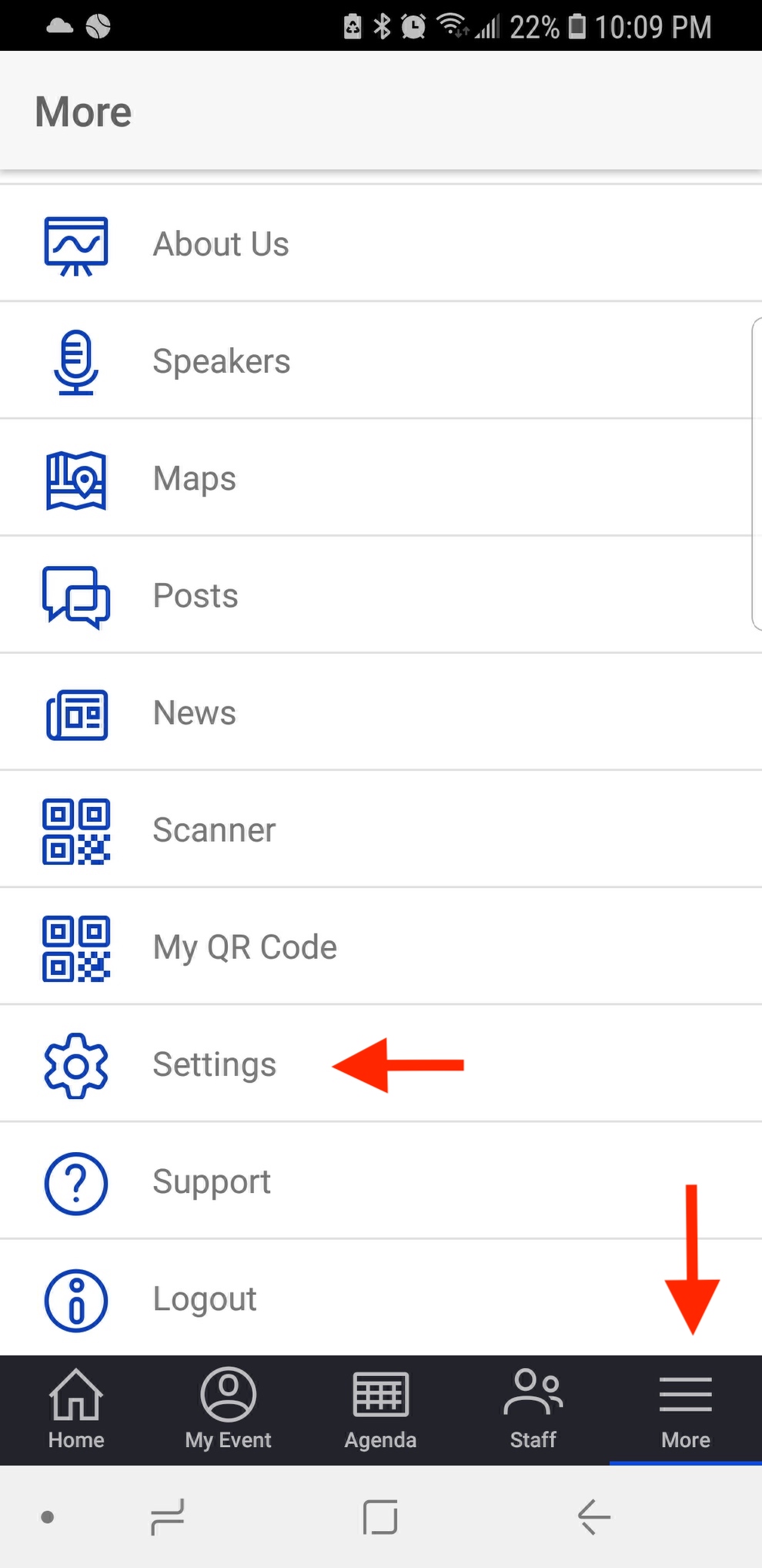Tap the system back button
The width and height of the screenshot is (762, 1568).
pyautogui.click(x=594, y=1517)
